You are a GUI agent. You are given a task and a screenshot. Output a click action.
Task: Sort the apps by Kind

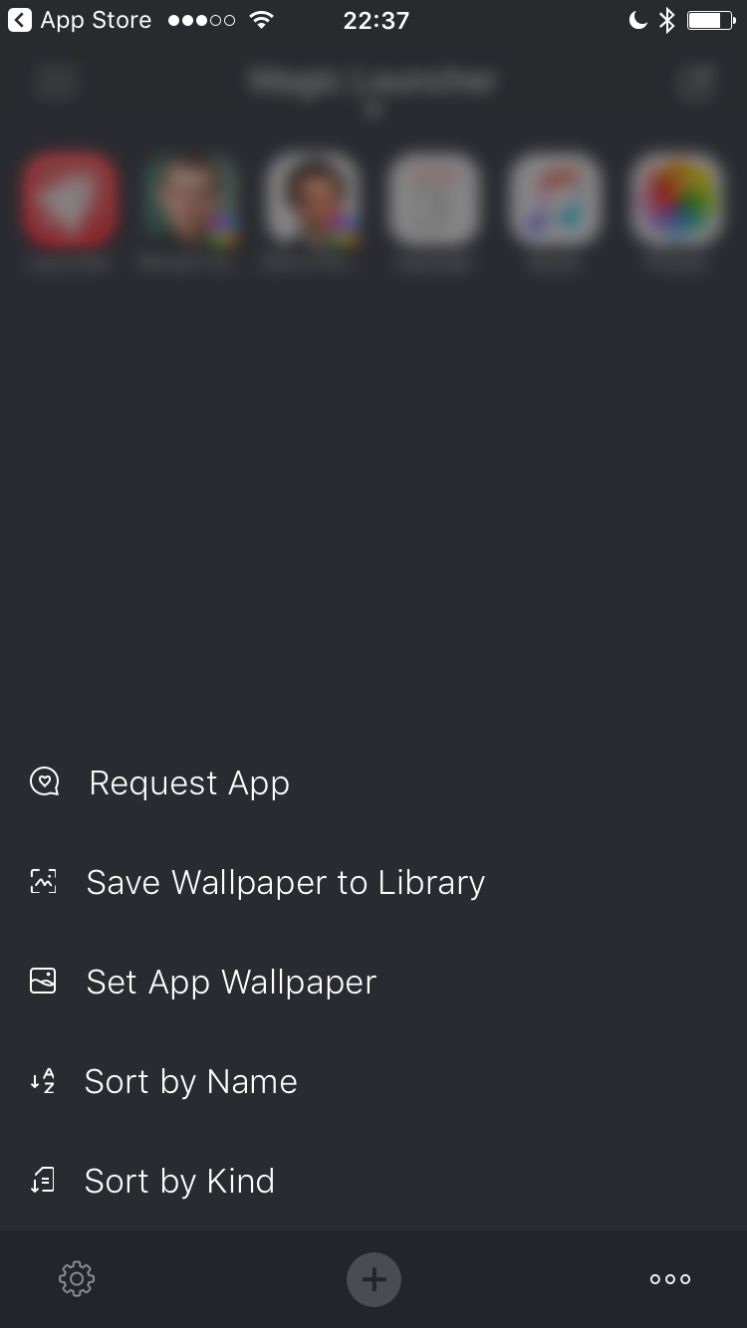(x=373, y=1181)
